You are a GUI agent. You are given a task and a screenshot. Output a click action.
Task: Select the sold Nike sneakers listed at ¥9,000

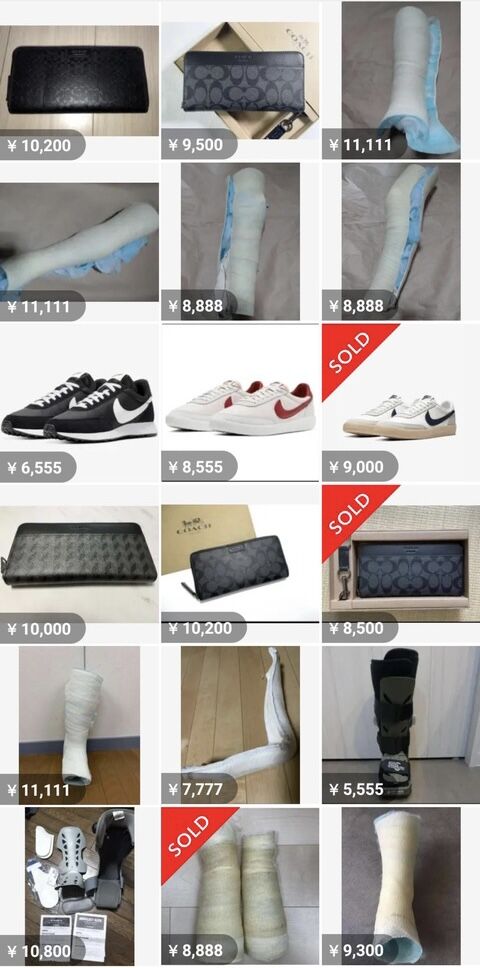400,403
